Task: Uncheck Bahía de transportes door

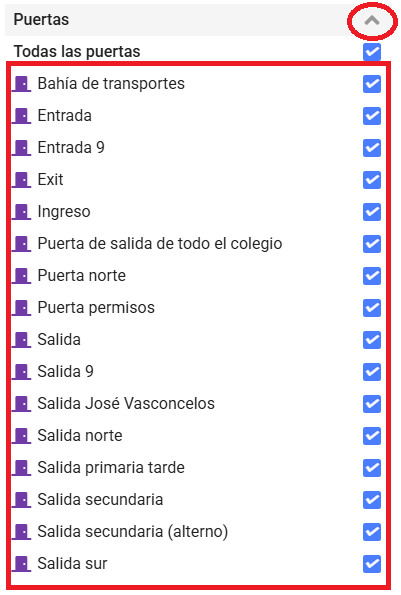Action: point(372,84)
